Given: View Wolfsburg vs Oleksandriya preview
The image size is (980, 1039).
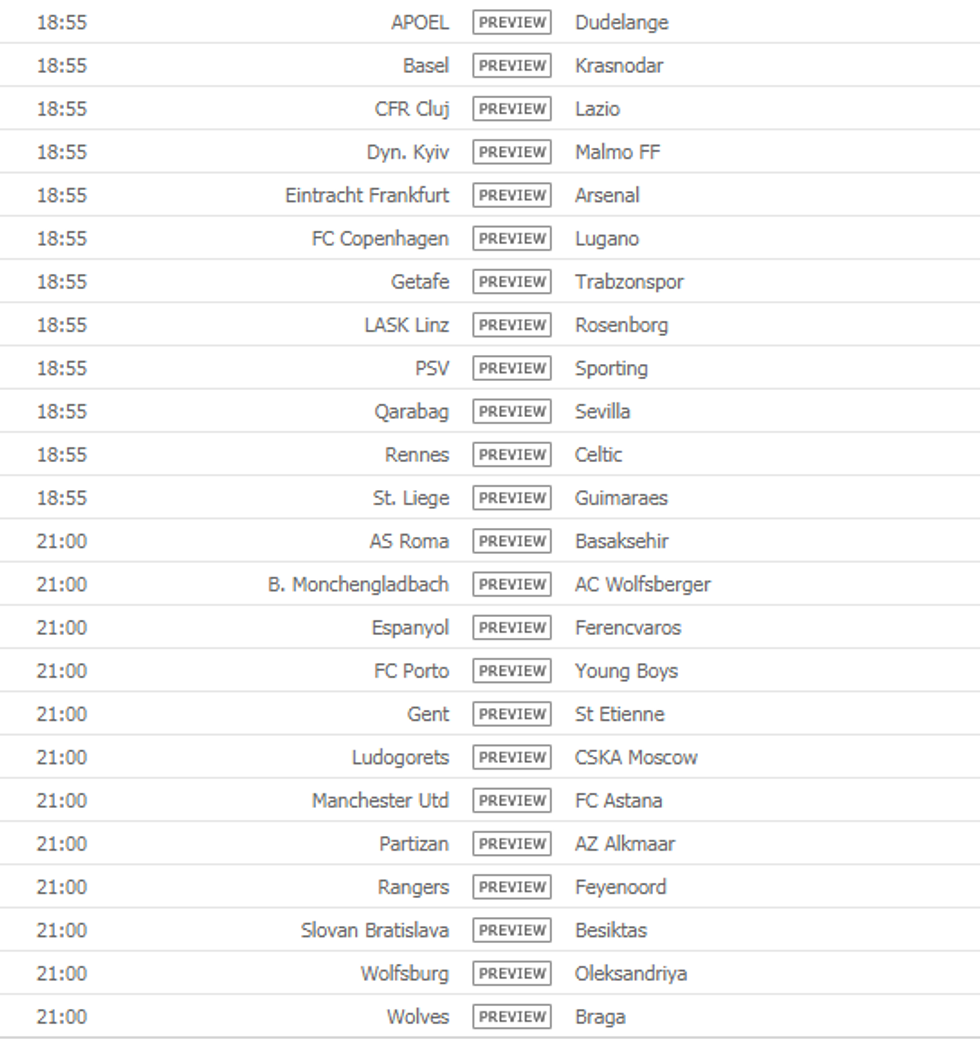Looking at the screenshot, I should pos(512,973).
